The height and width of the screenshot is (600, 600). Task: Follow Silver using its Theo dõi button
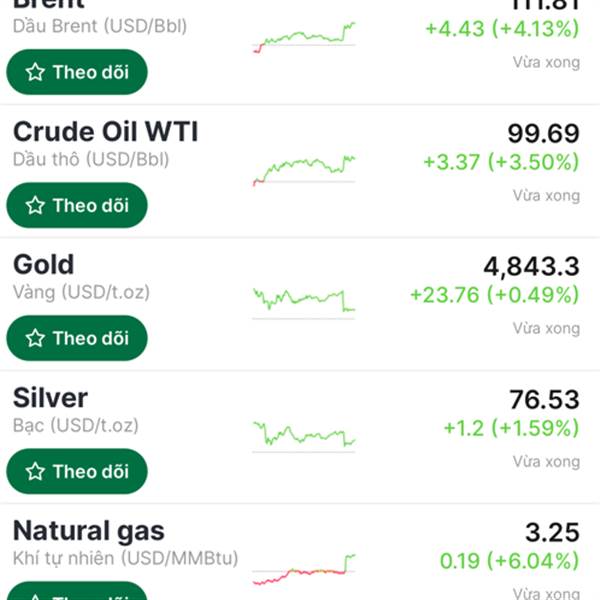(77, 471)
